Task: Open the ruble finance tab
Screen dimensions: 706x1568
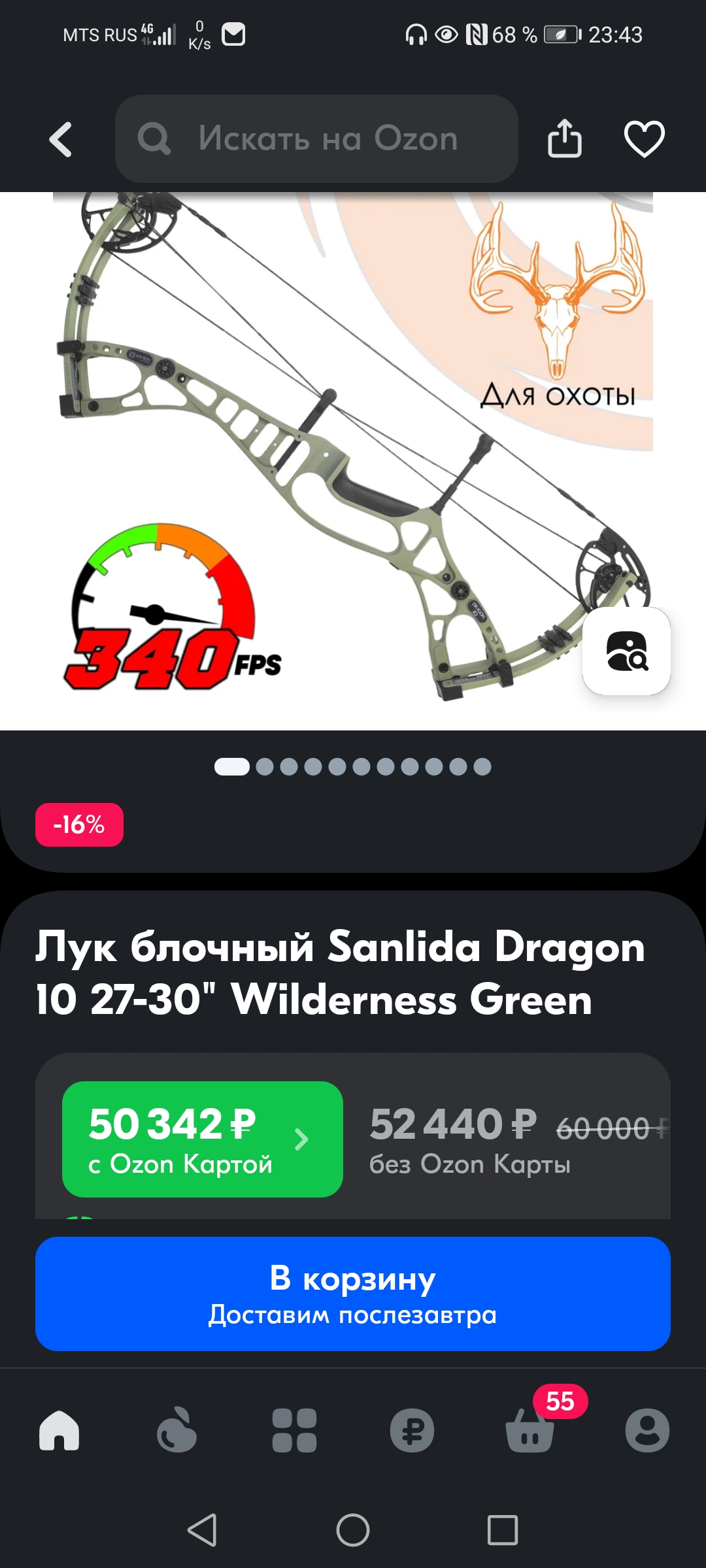Action: click(412, 1431)
